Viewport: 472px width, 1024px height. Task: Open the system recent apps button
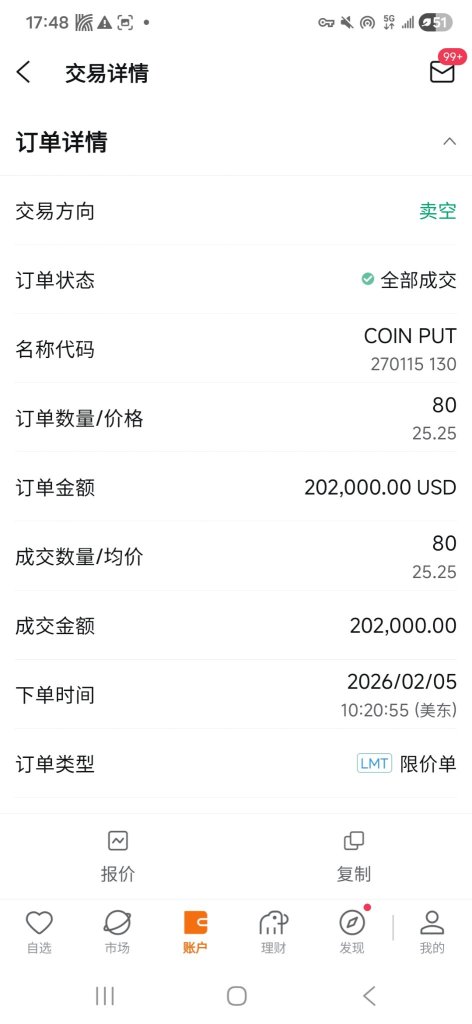(x=104, y=996)
